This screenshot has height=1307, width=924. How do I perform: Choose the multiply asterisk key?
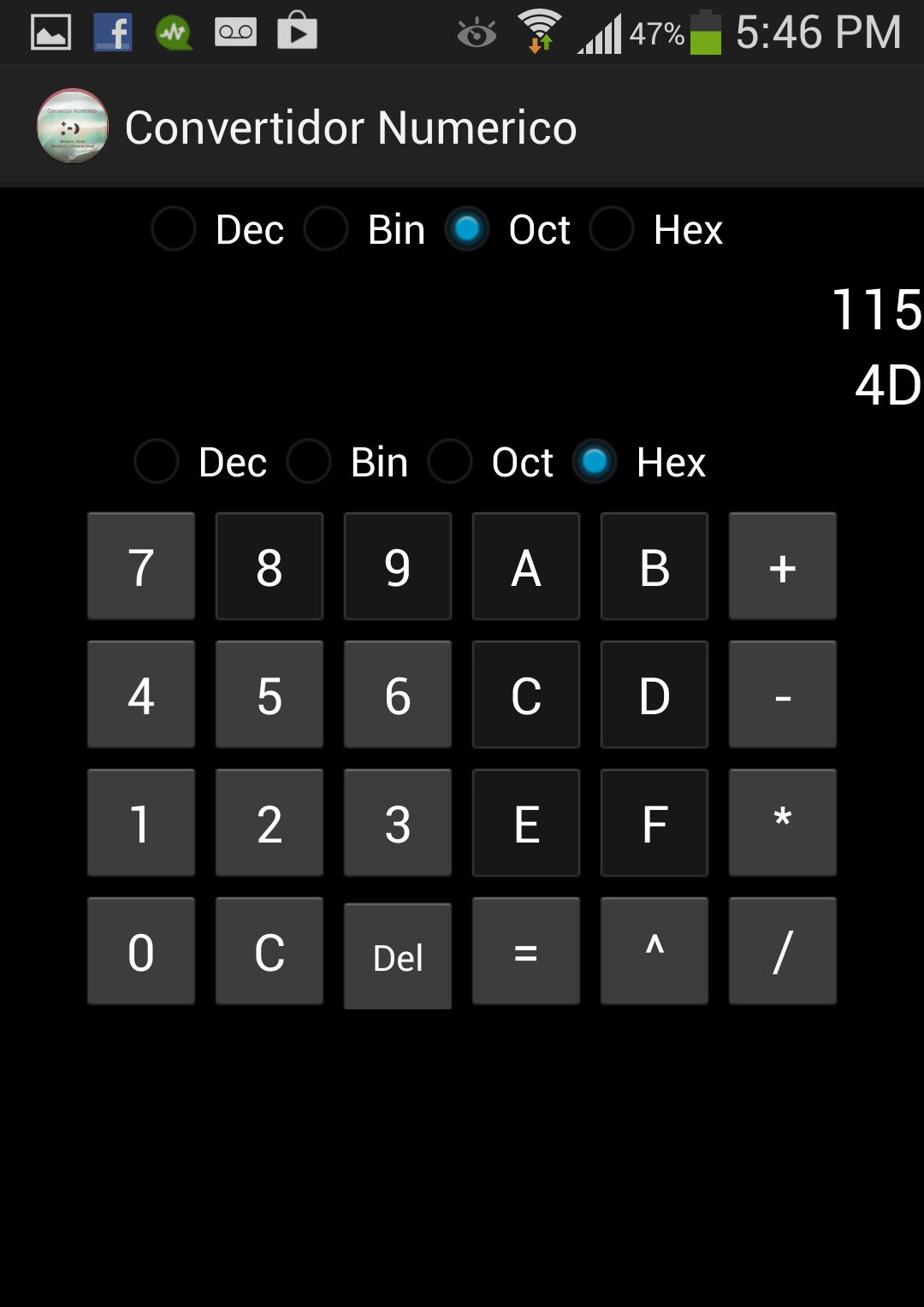click(783, 823)
